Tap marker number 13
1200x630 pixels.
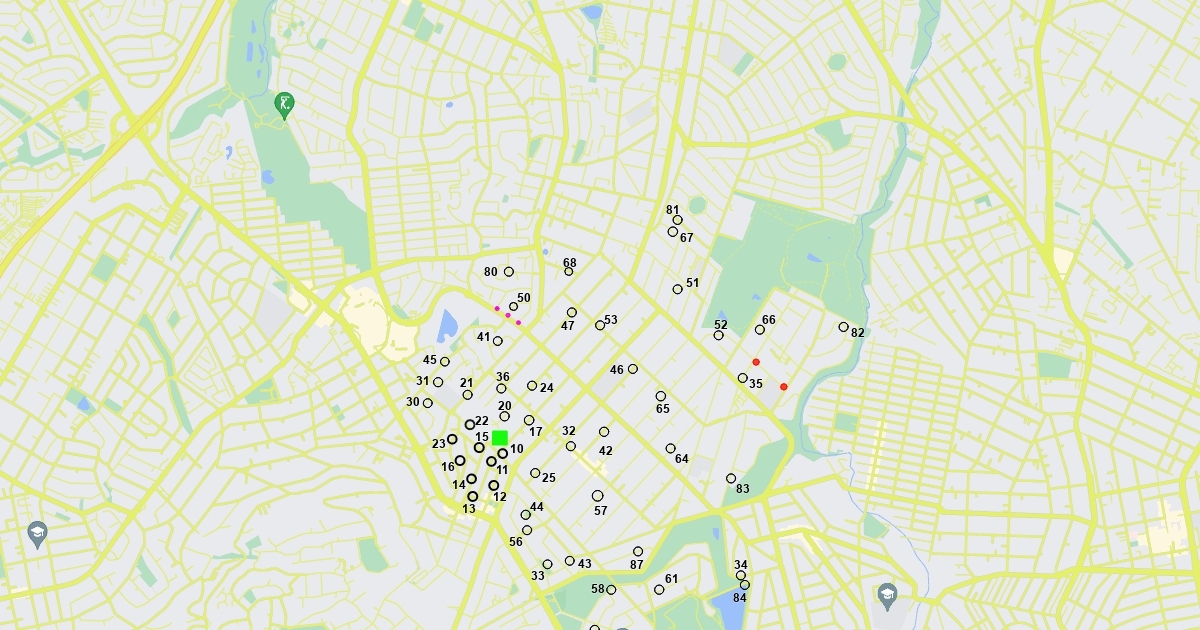pos(472,496)
